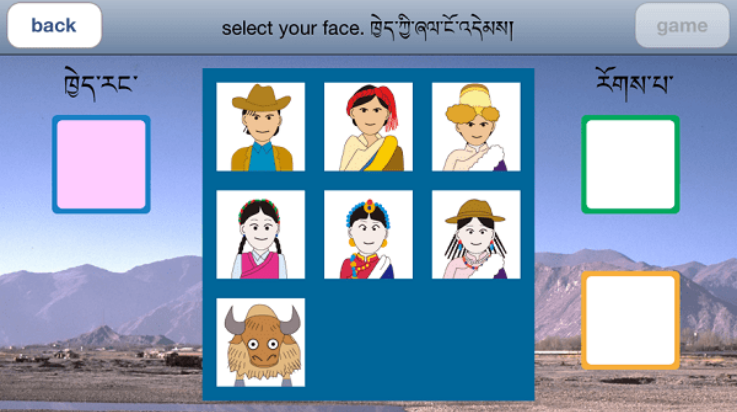
Task: Choose the face with red headband
Action: point(368,127)
